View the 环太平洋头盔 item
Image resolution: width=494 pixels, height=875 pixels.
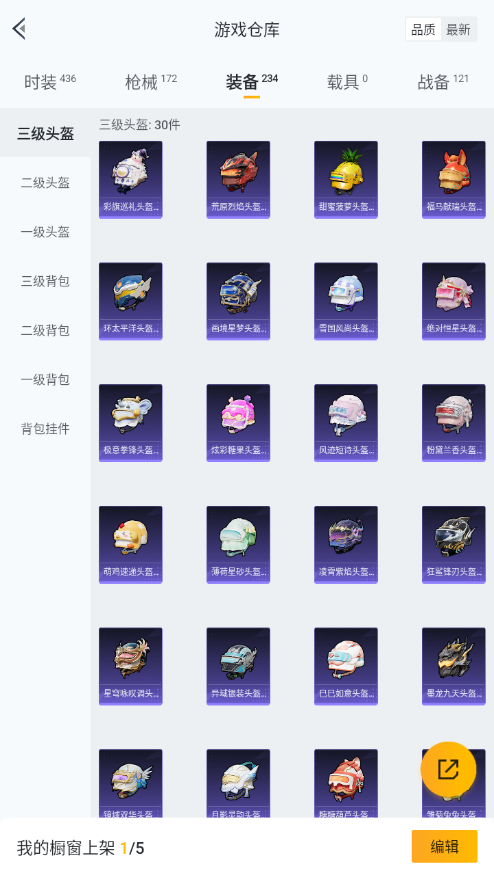[131, 301]
